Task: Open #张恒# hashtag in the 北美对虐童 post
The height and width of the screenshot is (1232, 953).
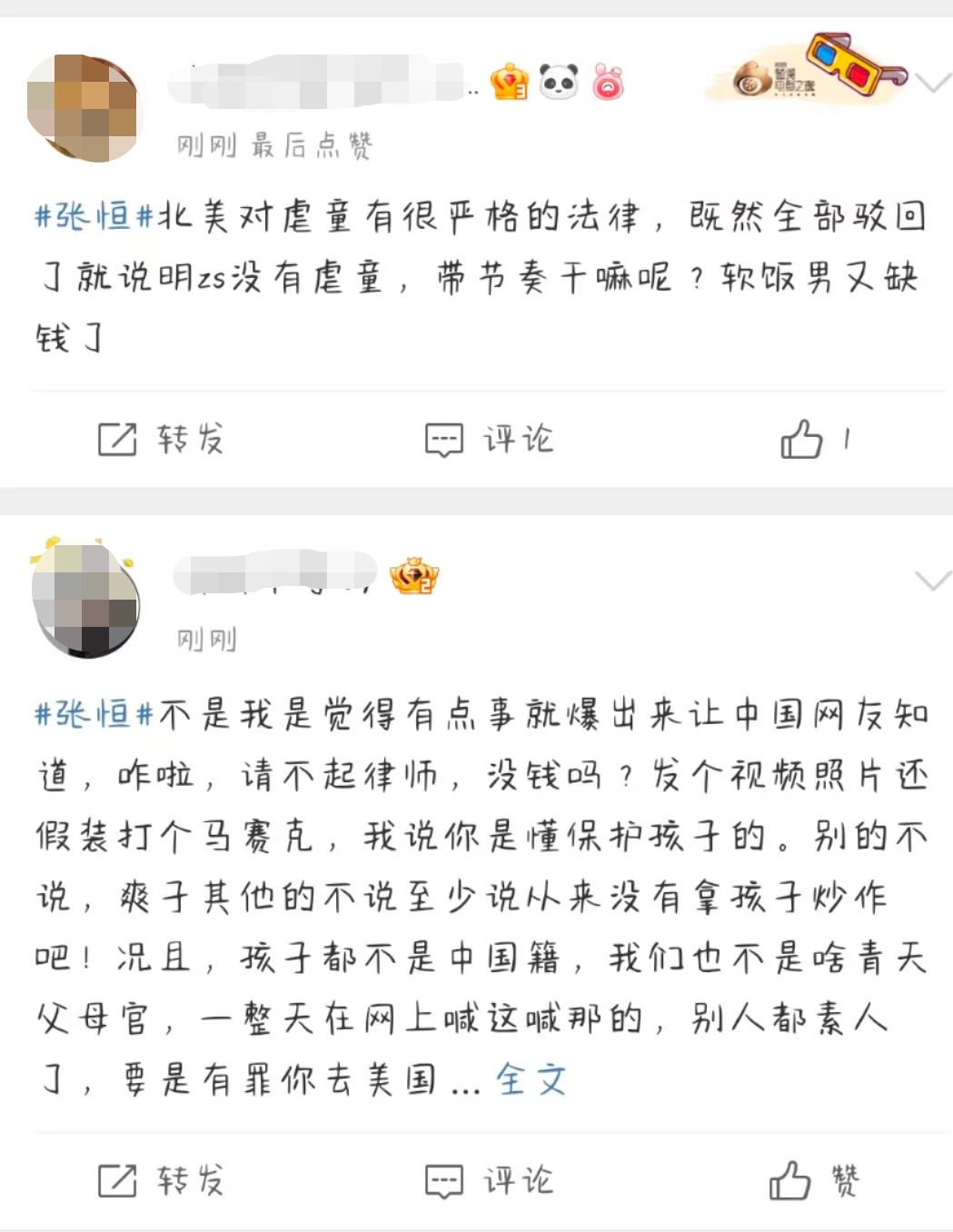Action: click(94, 216)
